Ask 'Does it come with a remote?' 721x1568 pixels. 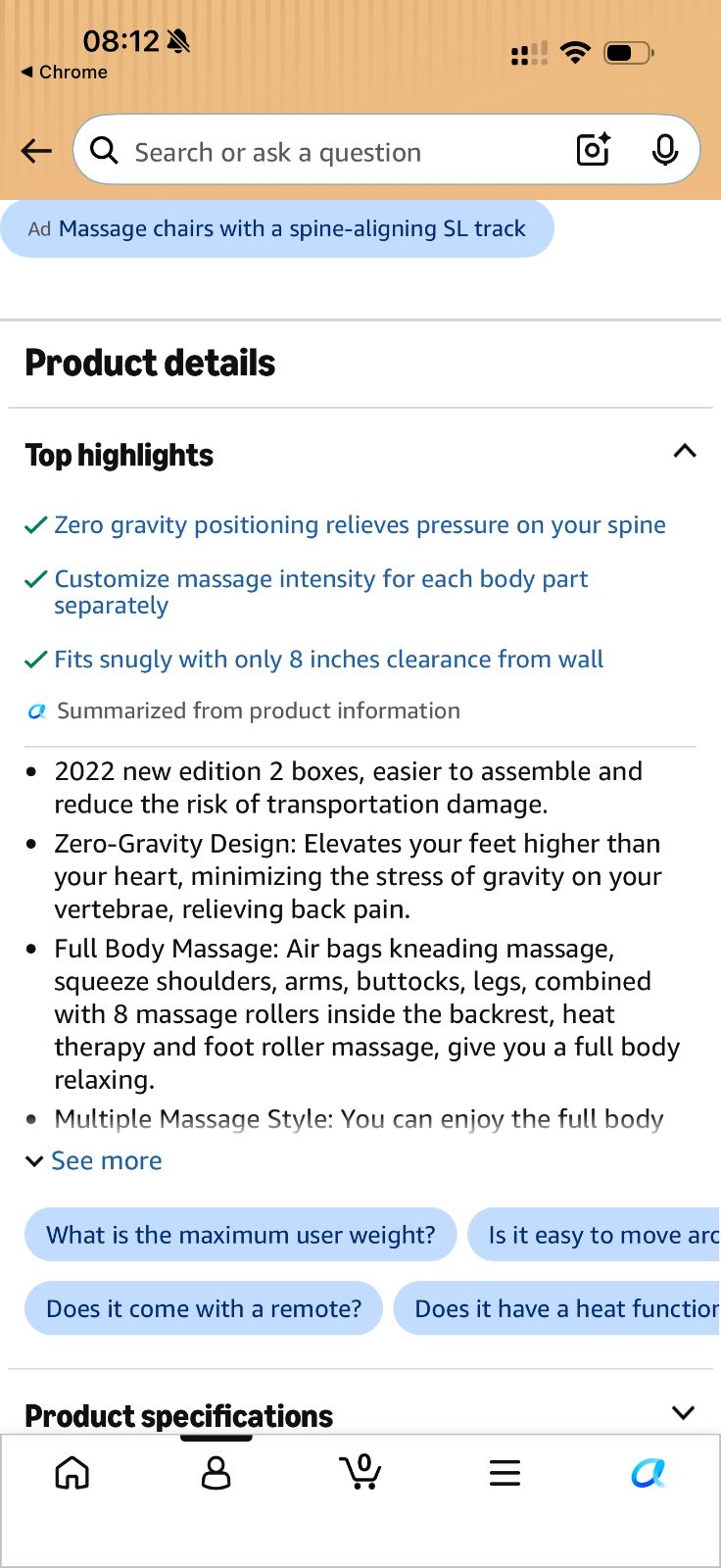(x=204, y=1308)
